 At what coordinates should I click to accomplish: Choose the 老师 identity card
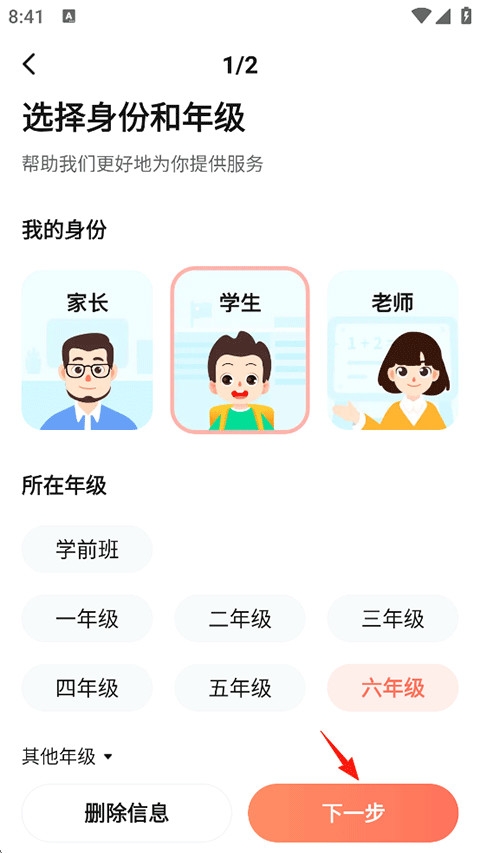click(392, 350)
